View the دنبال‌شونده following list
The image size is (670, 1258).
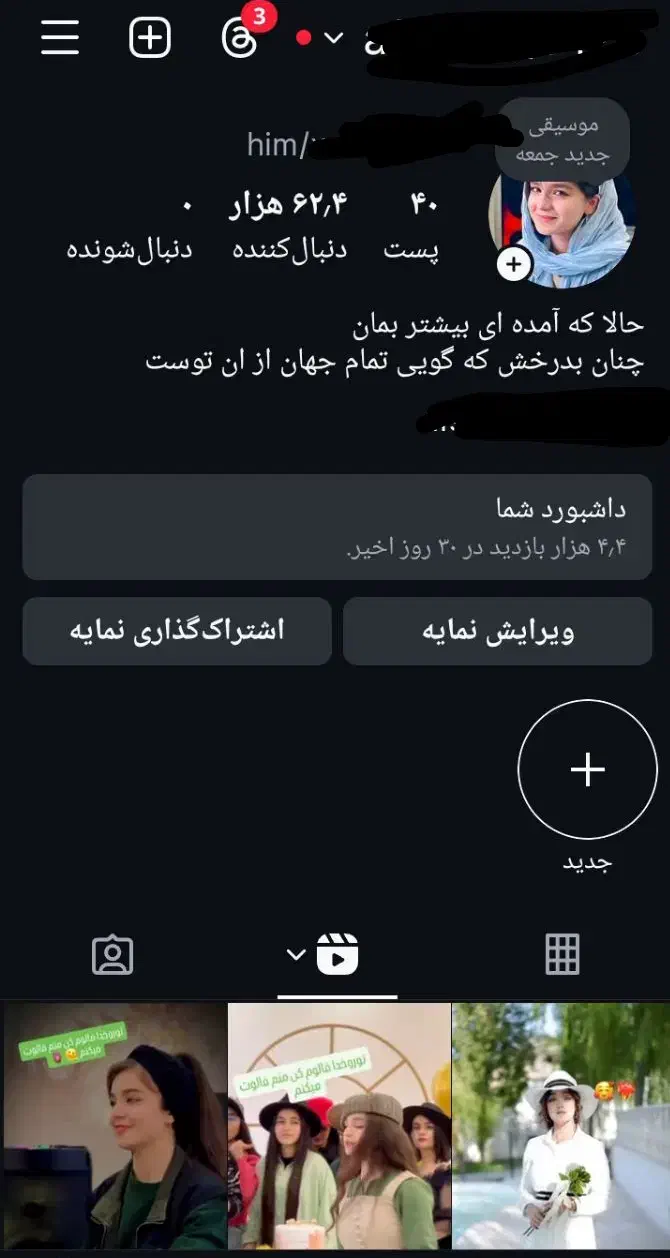pyautogui.click(x=130, y=228)
